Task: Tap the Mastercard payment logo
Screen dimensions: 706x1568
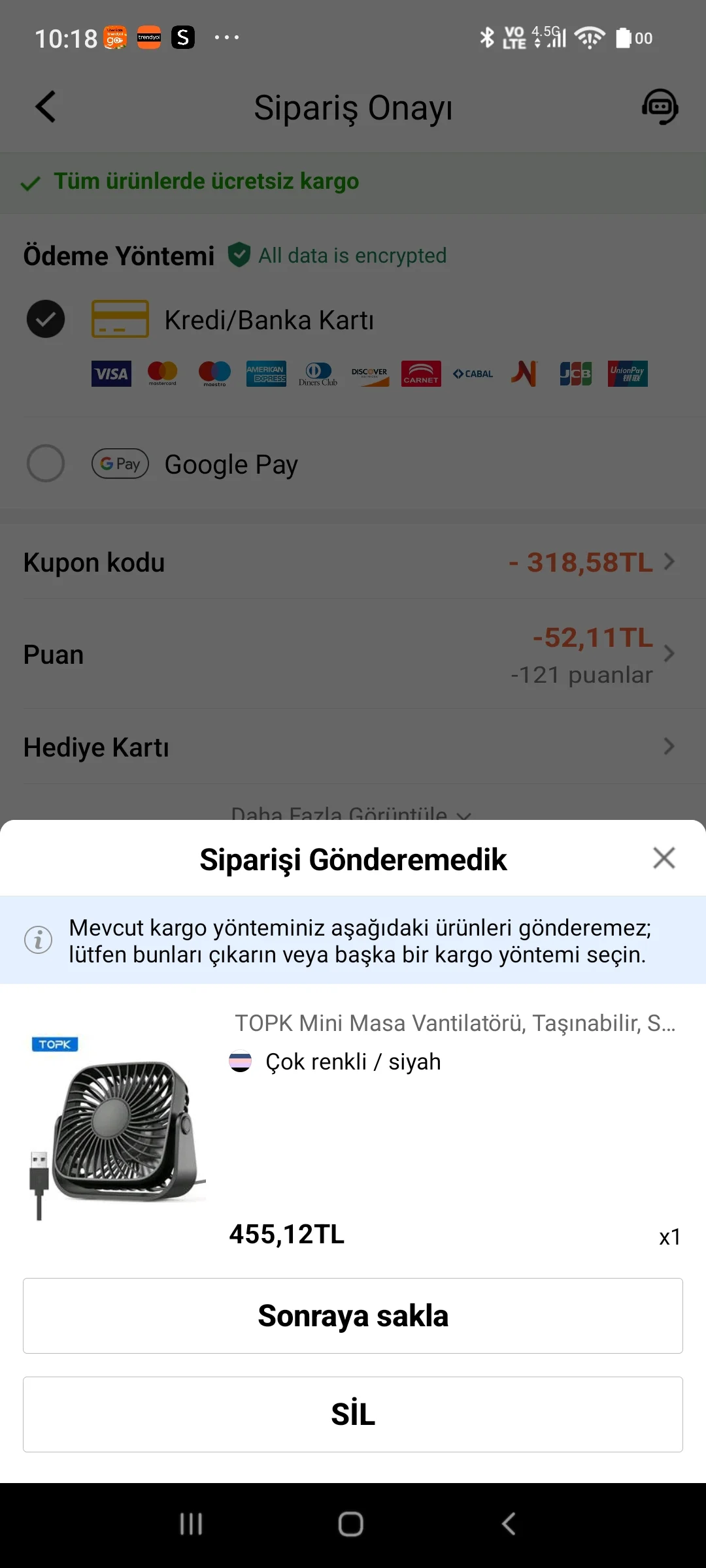Action: [x=163, y=374]
